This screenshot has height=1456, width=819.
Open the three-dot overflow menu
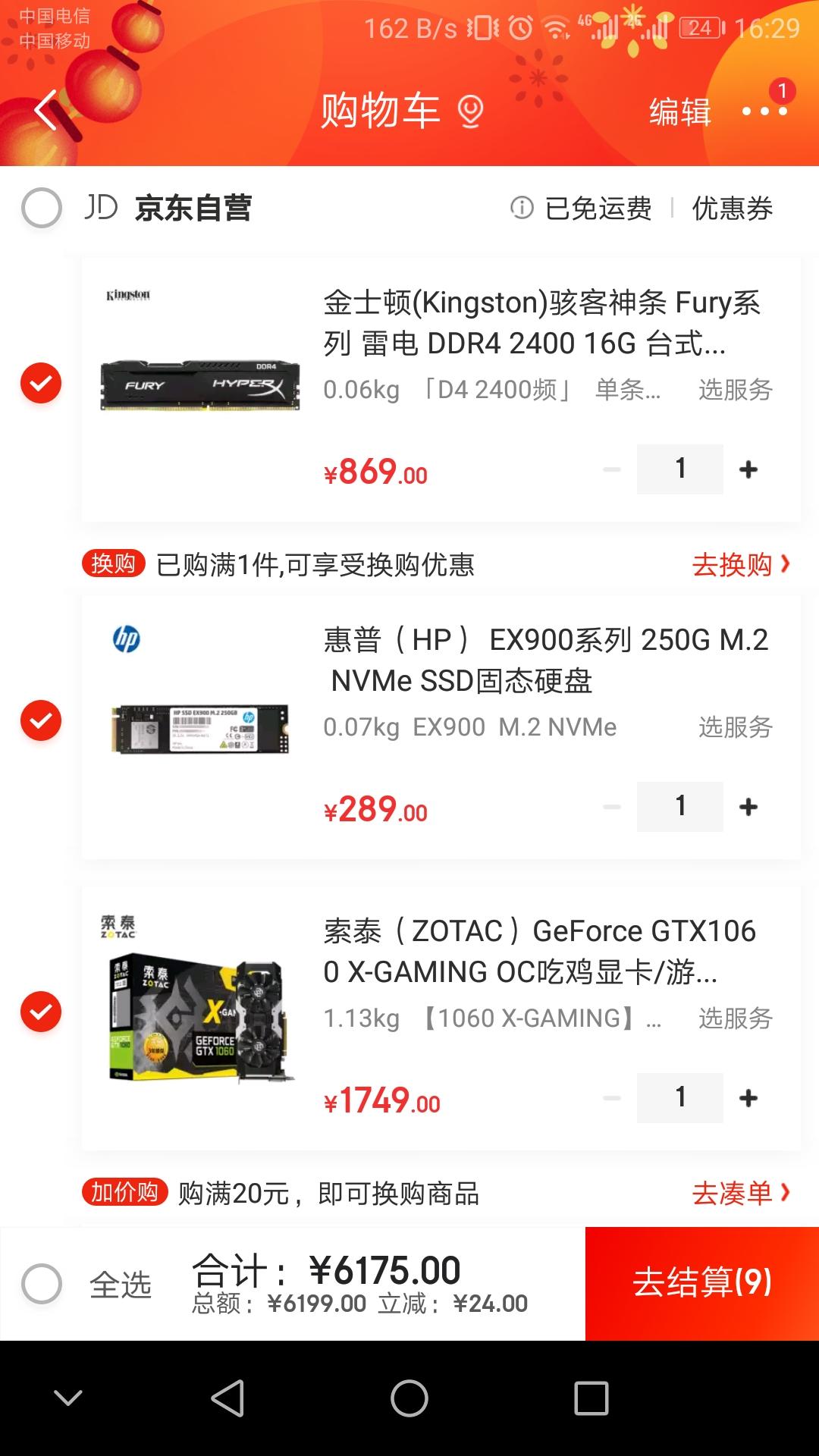(x=764, y=111)
